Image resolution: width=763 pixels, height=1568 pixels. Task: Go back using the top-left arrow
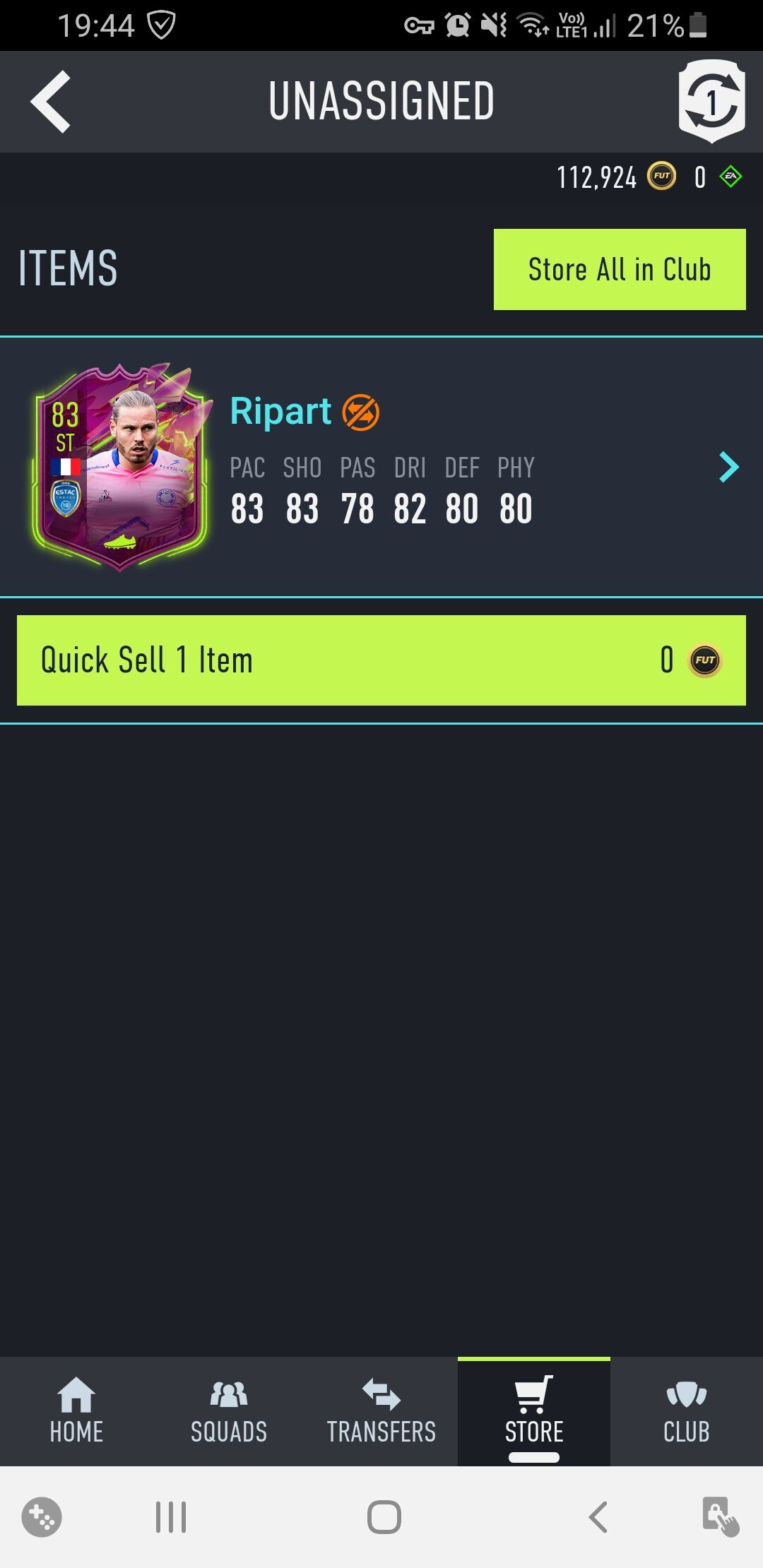(51, 102)
